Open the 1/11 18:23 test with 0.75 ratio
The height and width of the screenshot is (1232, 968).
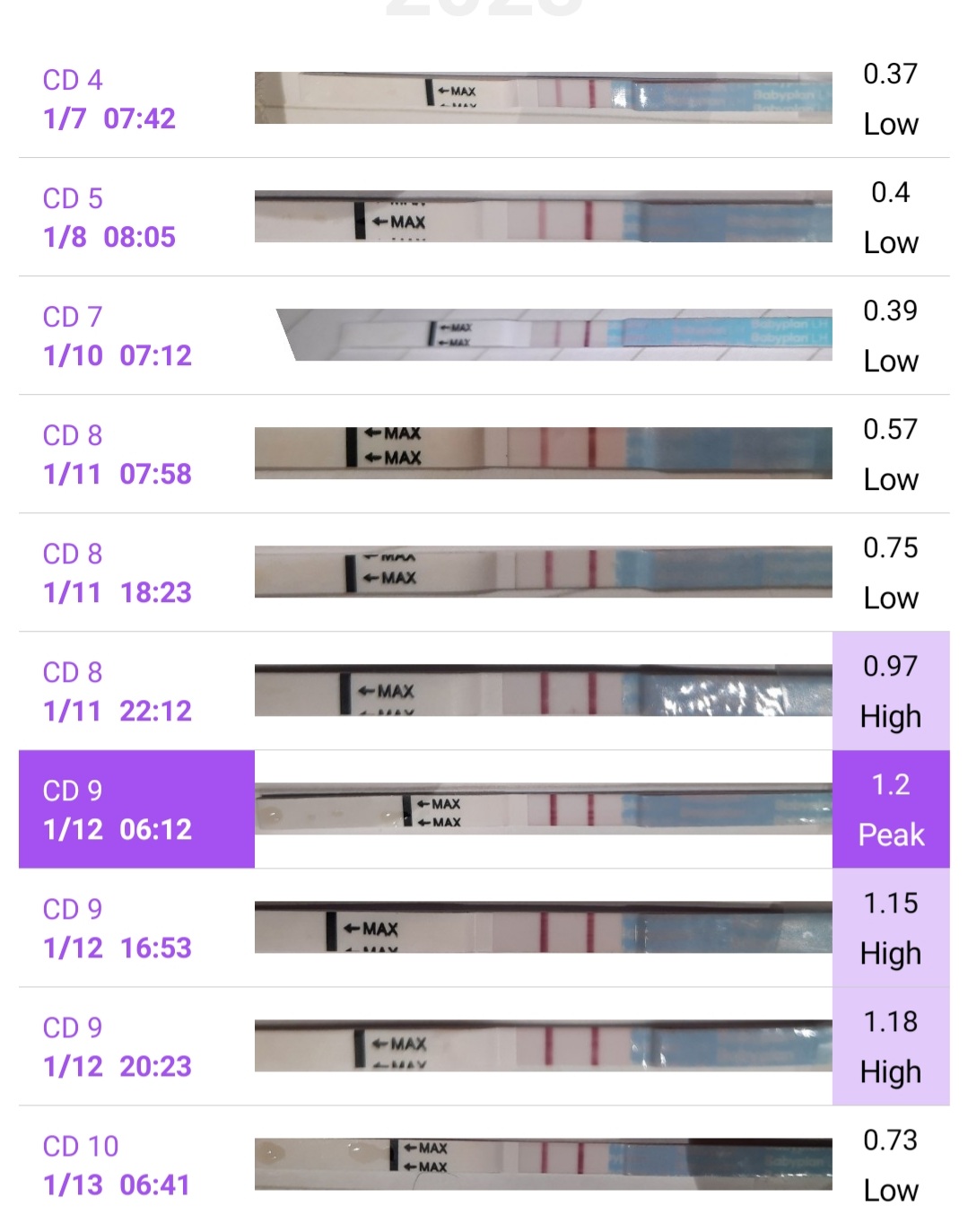click(x=484, y=572)
